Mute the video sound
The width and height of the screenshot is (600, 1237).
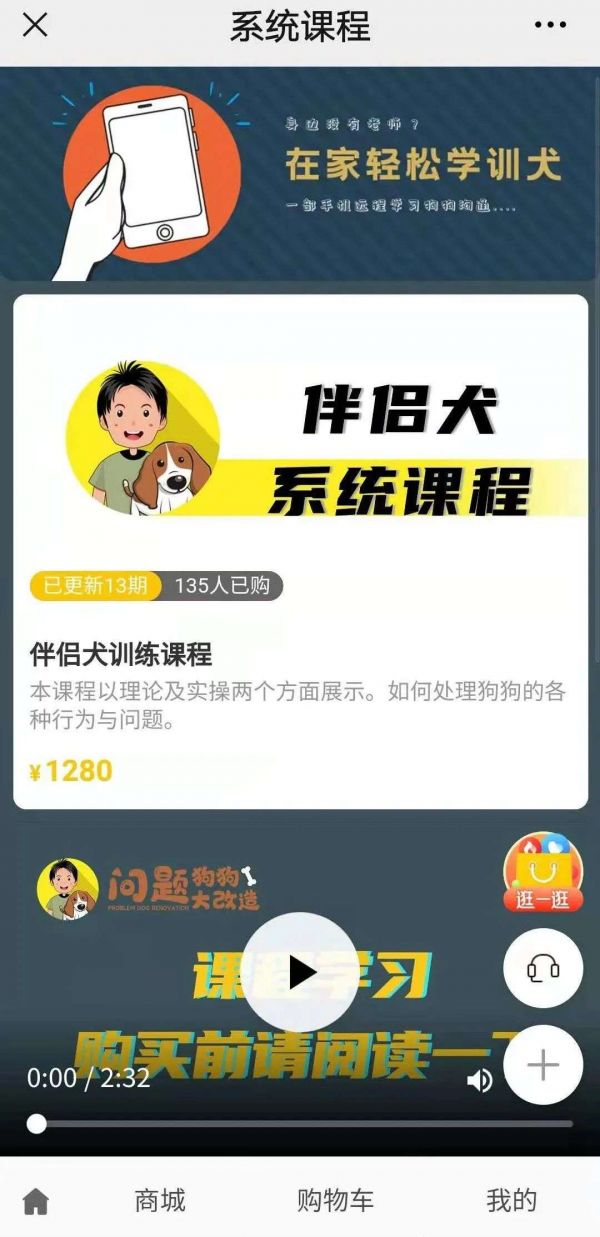[x=479, y=1080]
